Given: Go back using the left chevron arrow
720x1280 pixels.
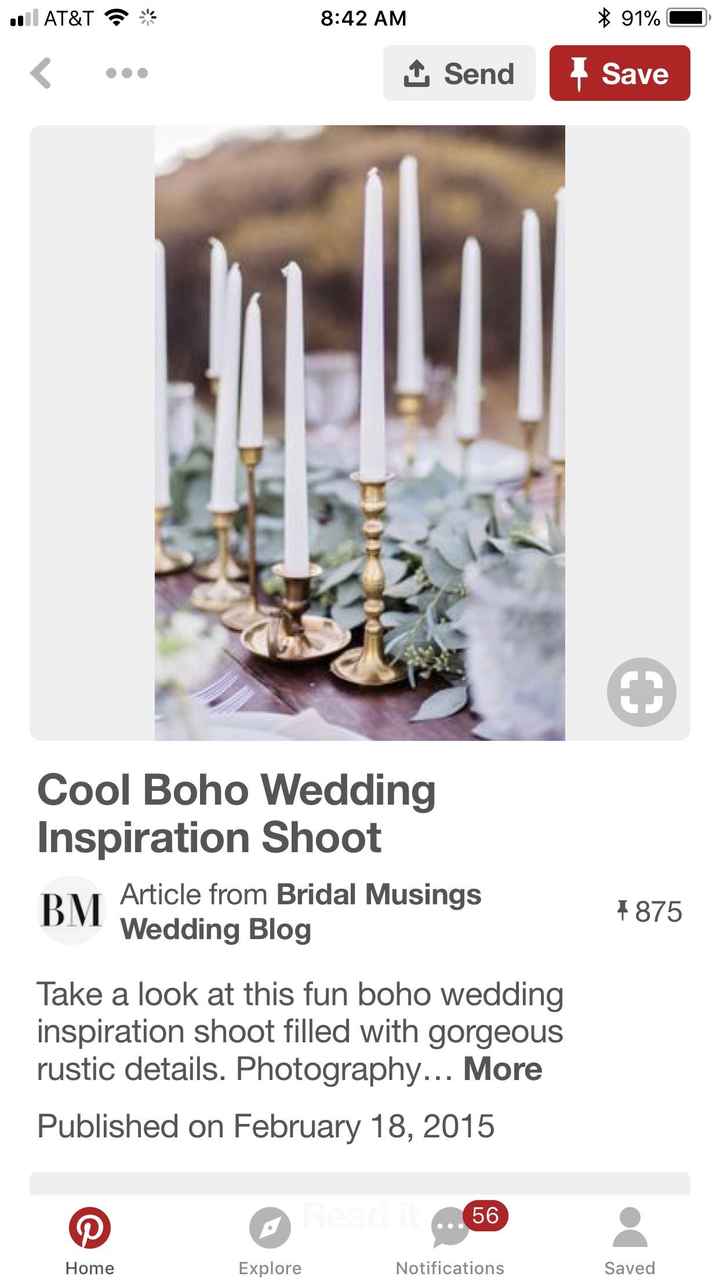Looking at the screenshot, I should [x=40, y=72].
